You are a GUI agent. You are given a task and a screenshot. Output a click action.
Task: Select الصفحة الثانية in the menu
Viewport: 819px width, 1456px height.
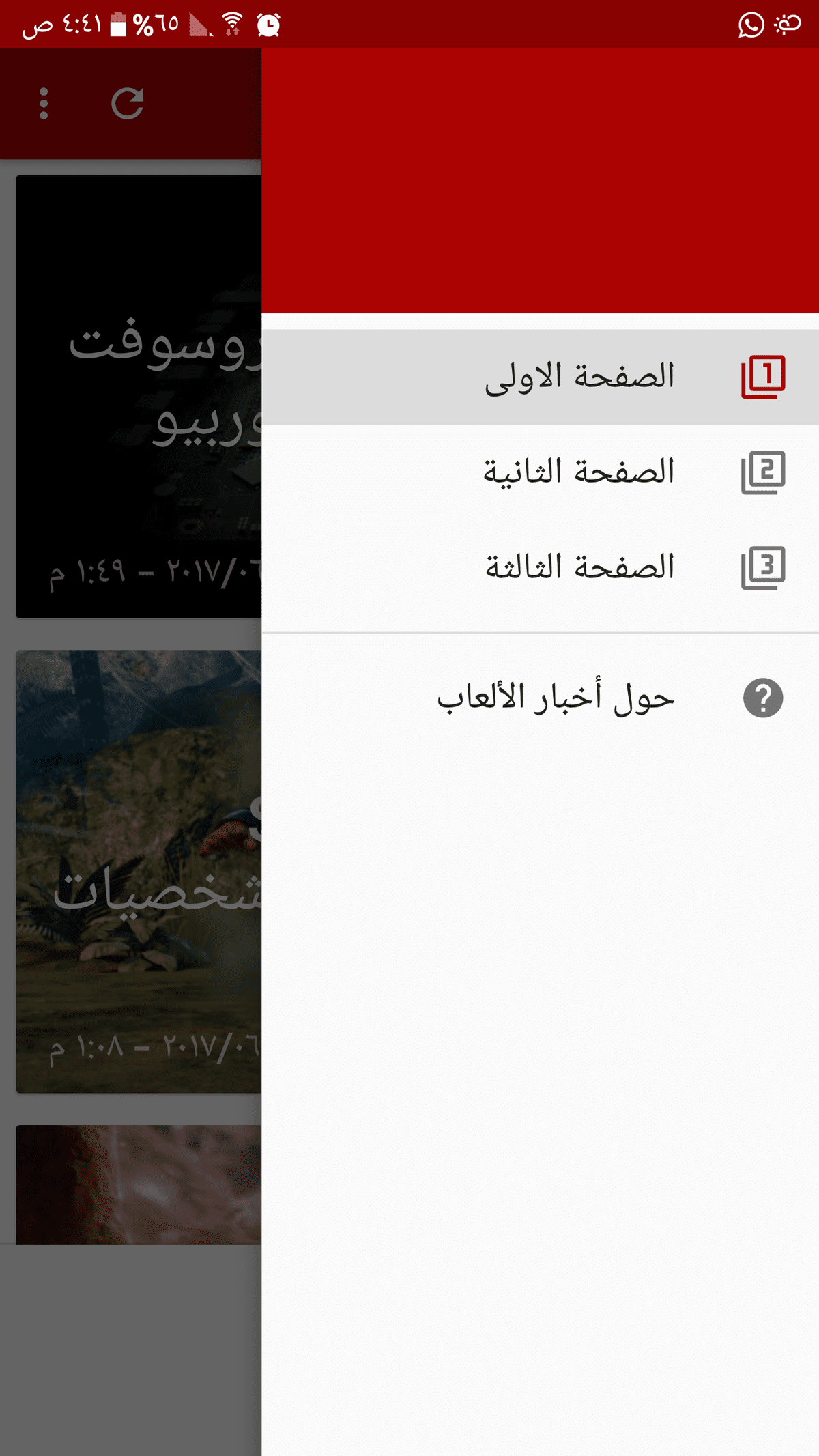[x=580, y=472]
